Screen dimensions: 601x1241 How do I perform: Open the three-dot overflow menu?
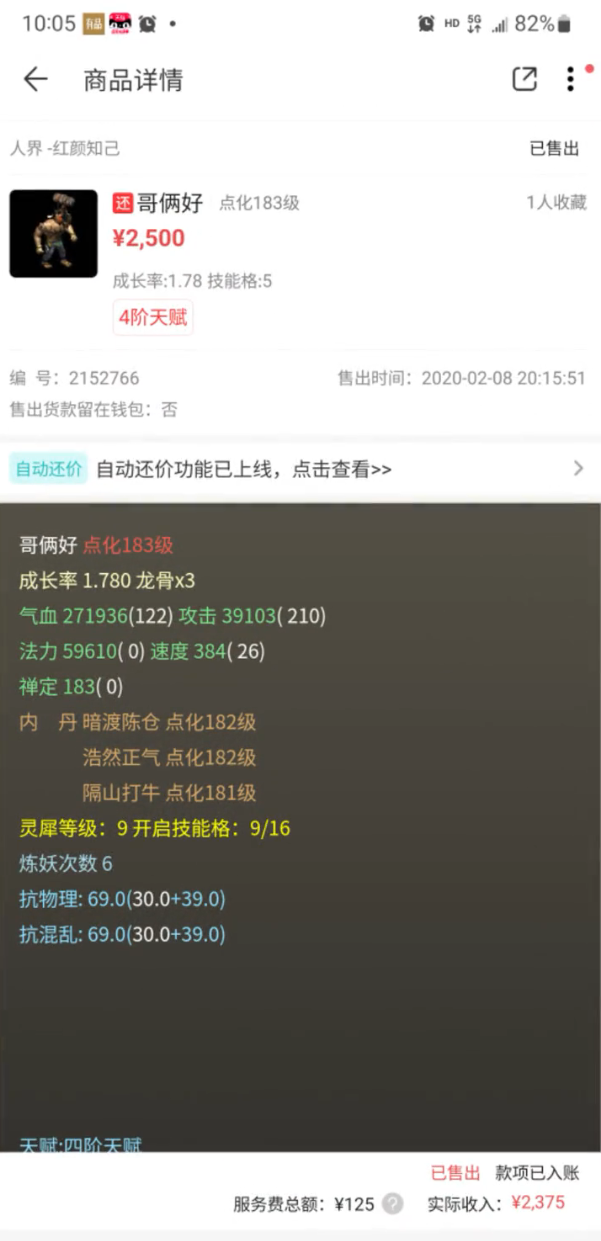(x=570, y=80)
